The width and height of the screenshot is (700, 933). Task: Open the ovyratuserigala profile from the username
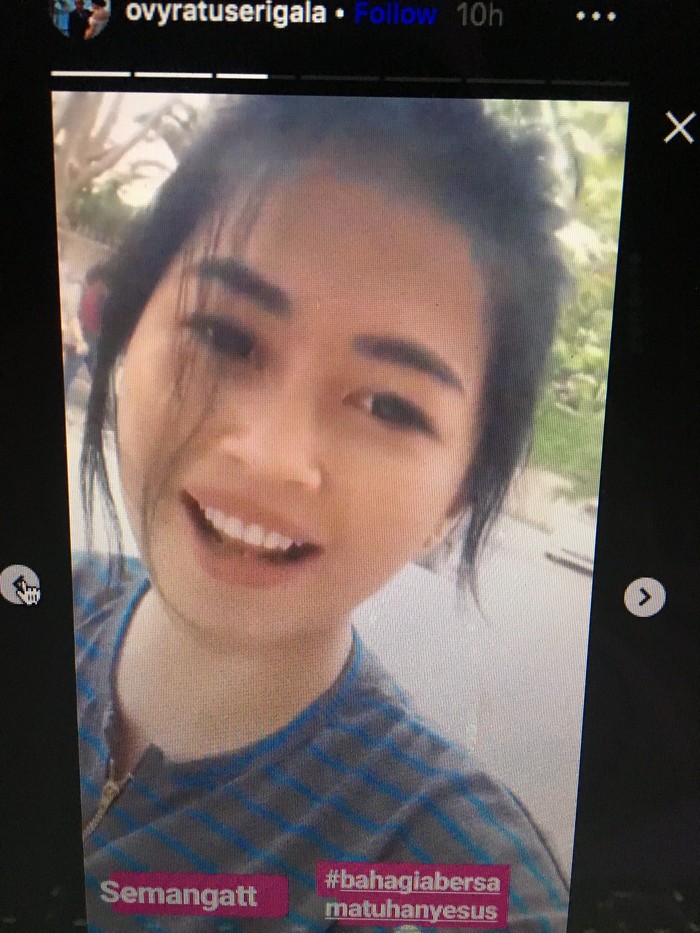(x=225, y=14)
